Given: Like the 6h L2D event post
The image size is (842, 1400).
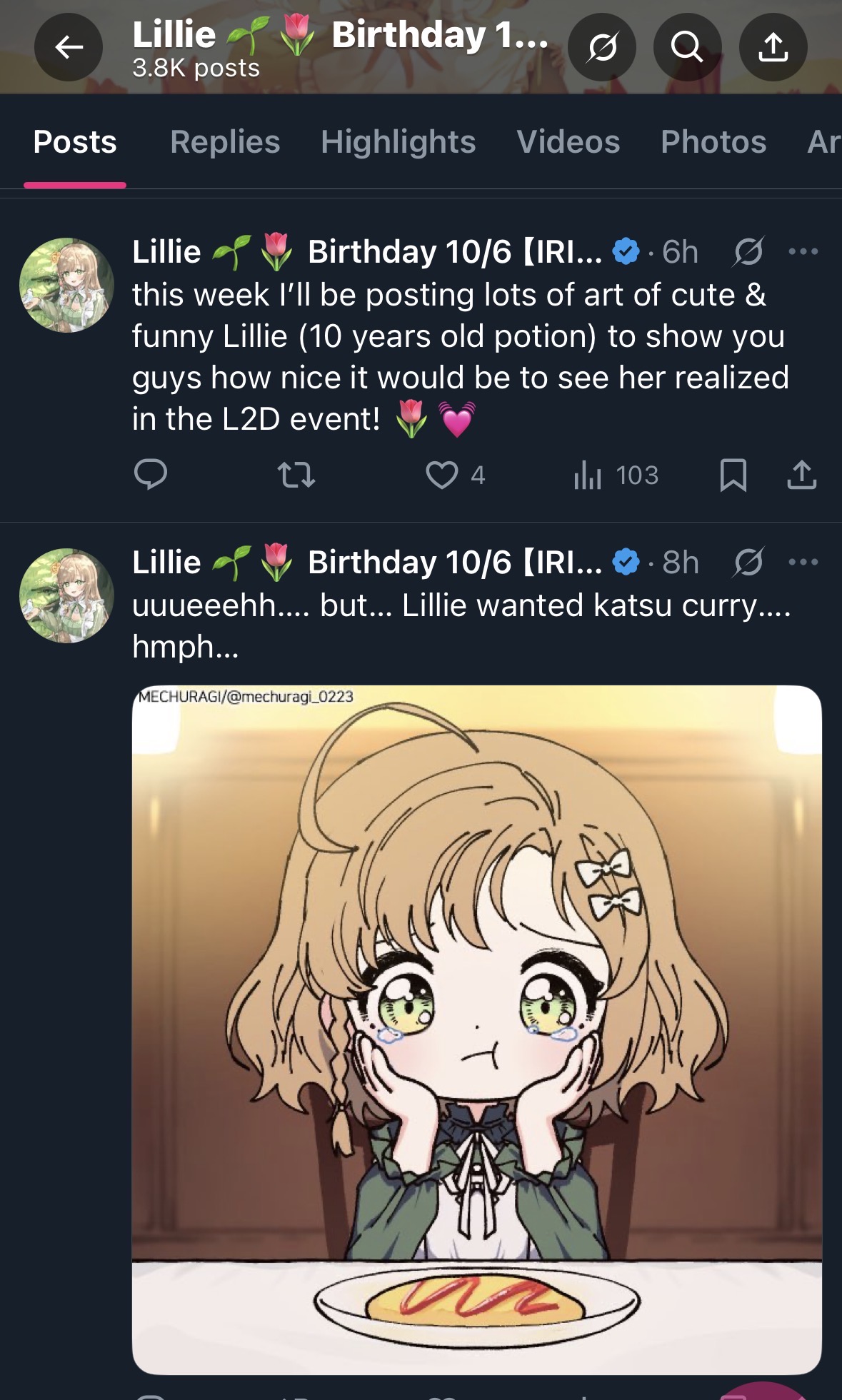Looking at the screenshot, I should (x=442, y=475).
